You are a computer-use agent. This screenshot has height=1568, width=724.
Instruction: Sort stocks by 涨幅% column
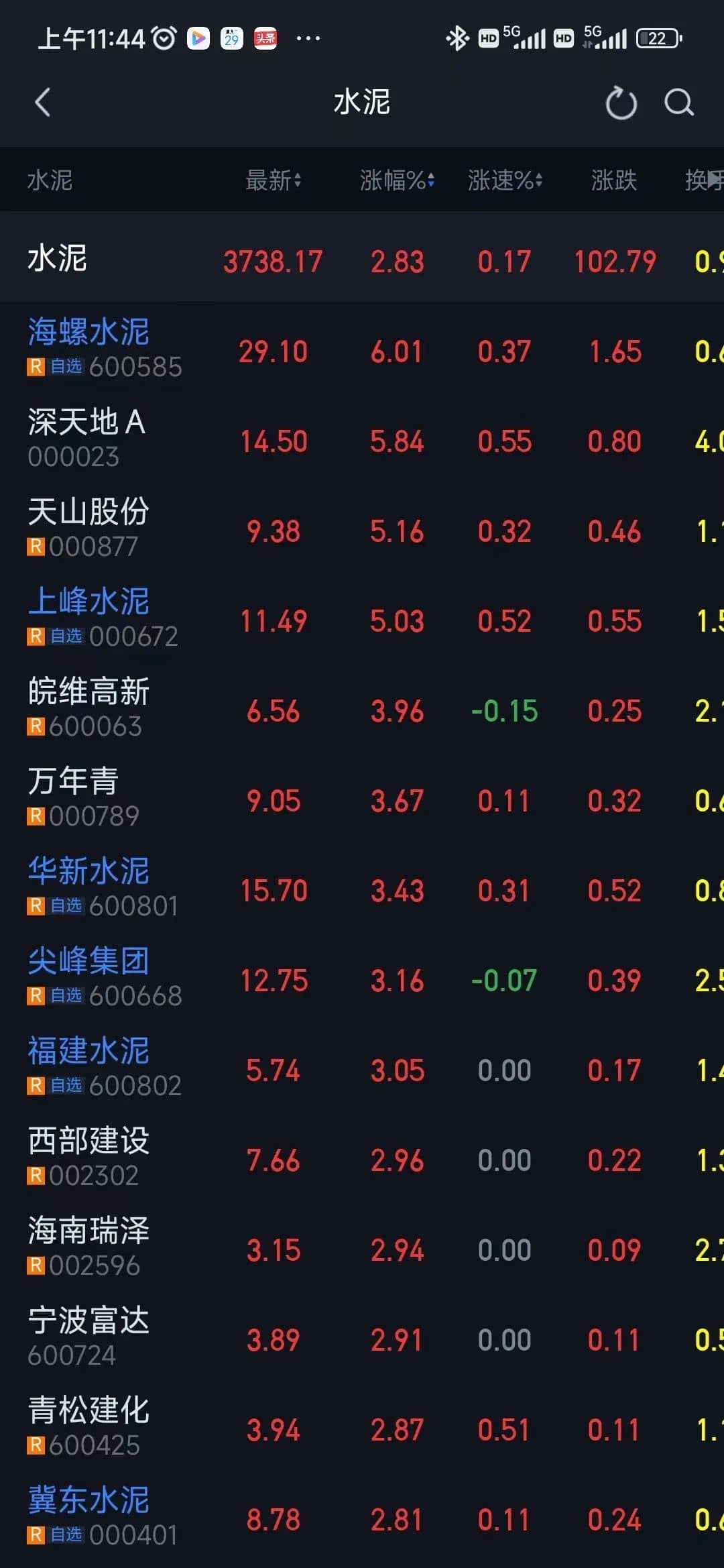pyautogui.click(x=397, y=180)
